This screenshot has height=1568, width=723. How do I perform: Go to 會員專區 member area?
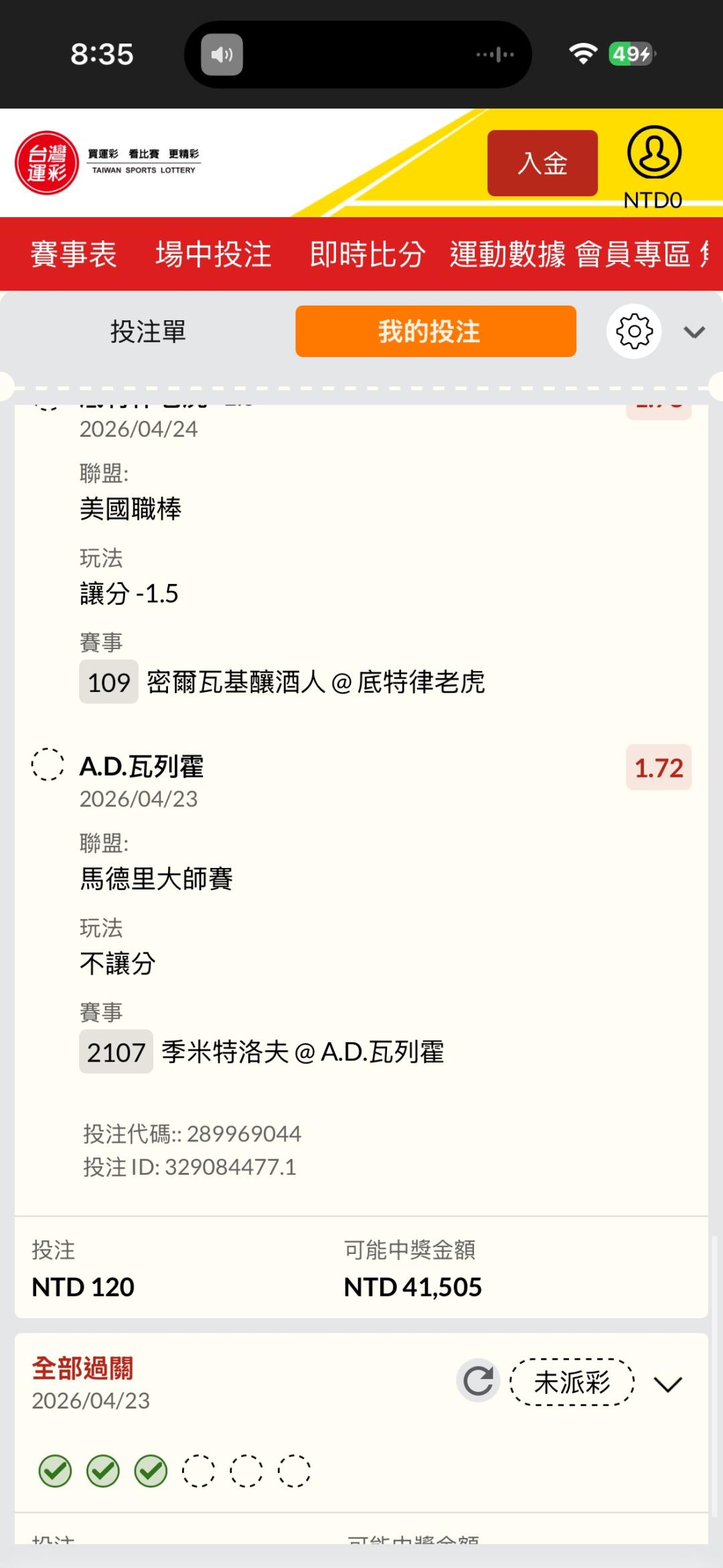633,255
